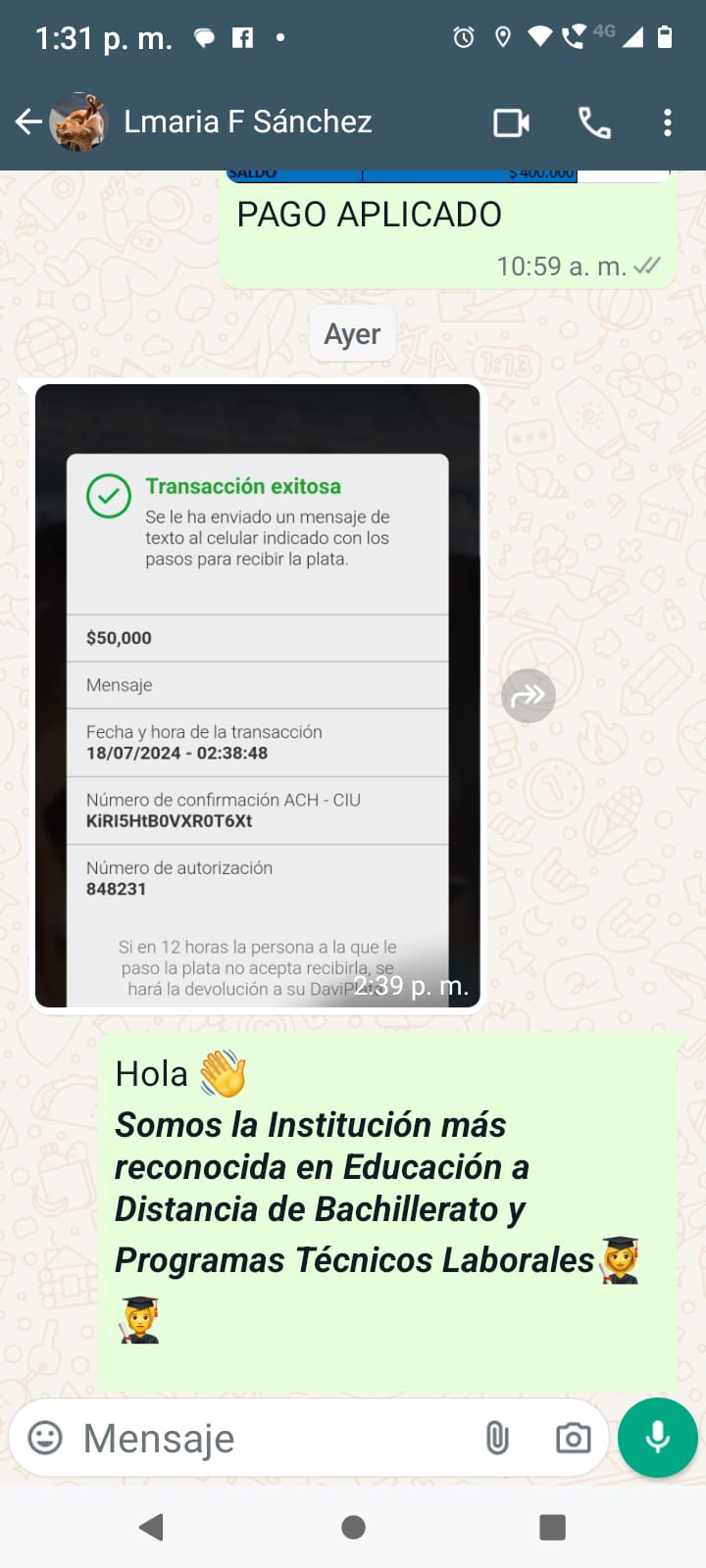The width and height of the screenshot is (706, 1568).
Task: Open the chat overflow menu
Action: [x=668, y=123]
